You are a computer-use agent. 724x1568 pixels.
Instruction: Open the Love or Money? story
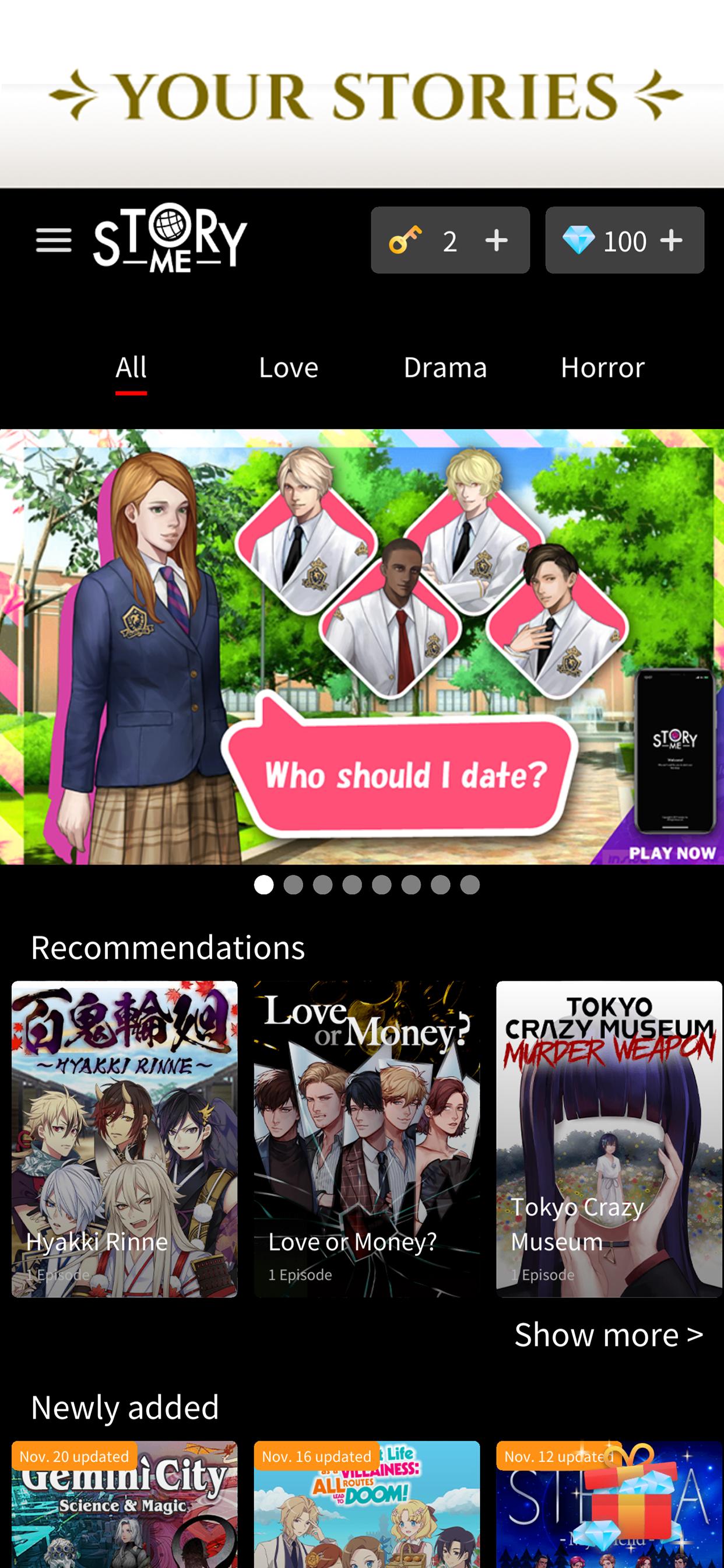click(367, 1138)
